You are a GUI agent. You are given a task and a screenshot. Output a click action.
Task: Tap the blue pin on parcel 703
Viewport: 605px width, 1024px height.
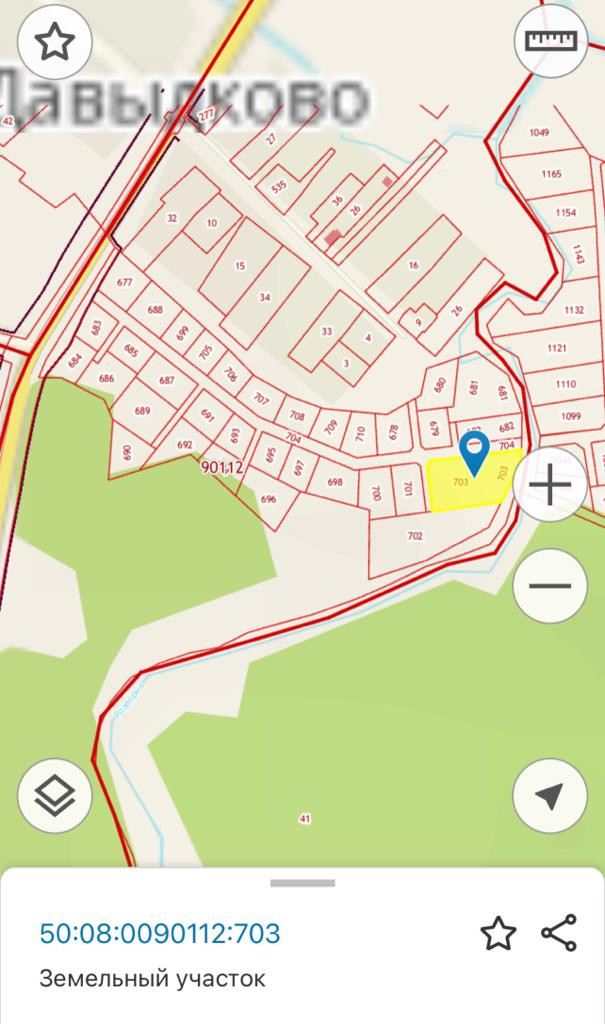[x=472, y=451]
